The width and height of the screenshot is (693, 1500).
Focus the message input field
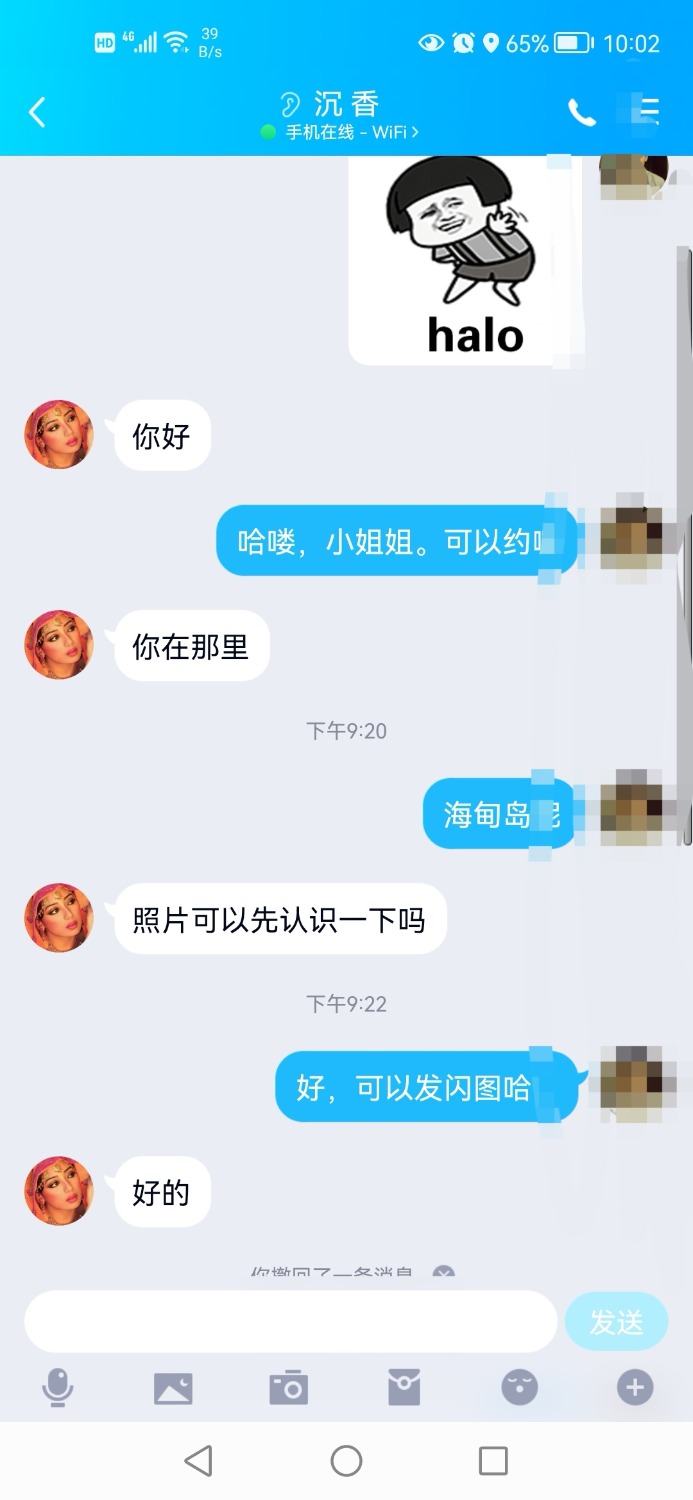(290, 1321)
